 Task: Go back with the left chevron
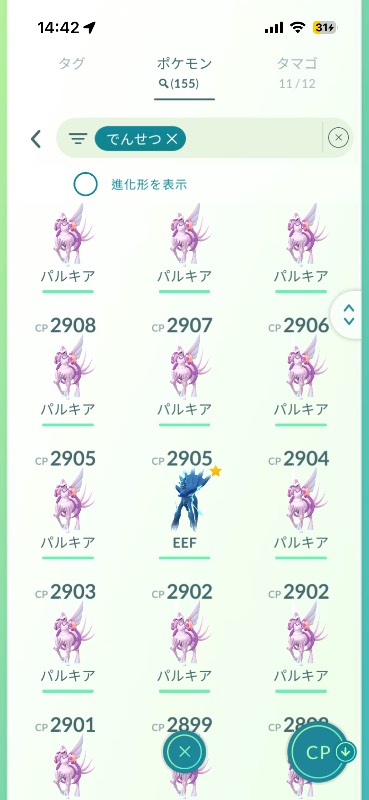[36, 138]
